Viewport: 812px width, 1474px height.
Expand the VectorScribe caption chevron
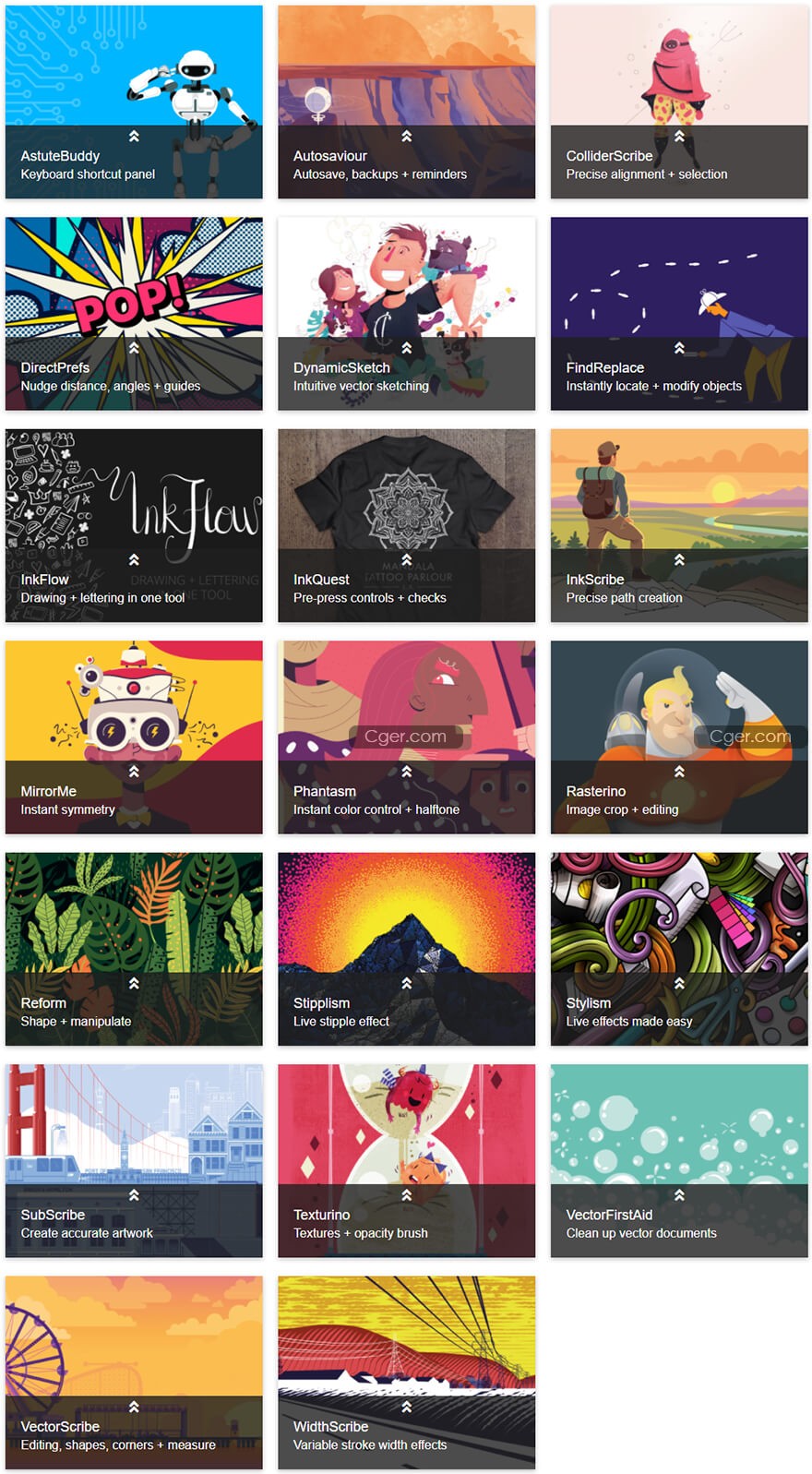tap(135, 1407)
